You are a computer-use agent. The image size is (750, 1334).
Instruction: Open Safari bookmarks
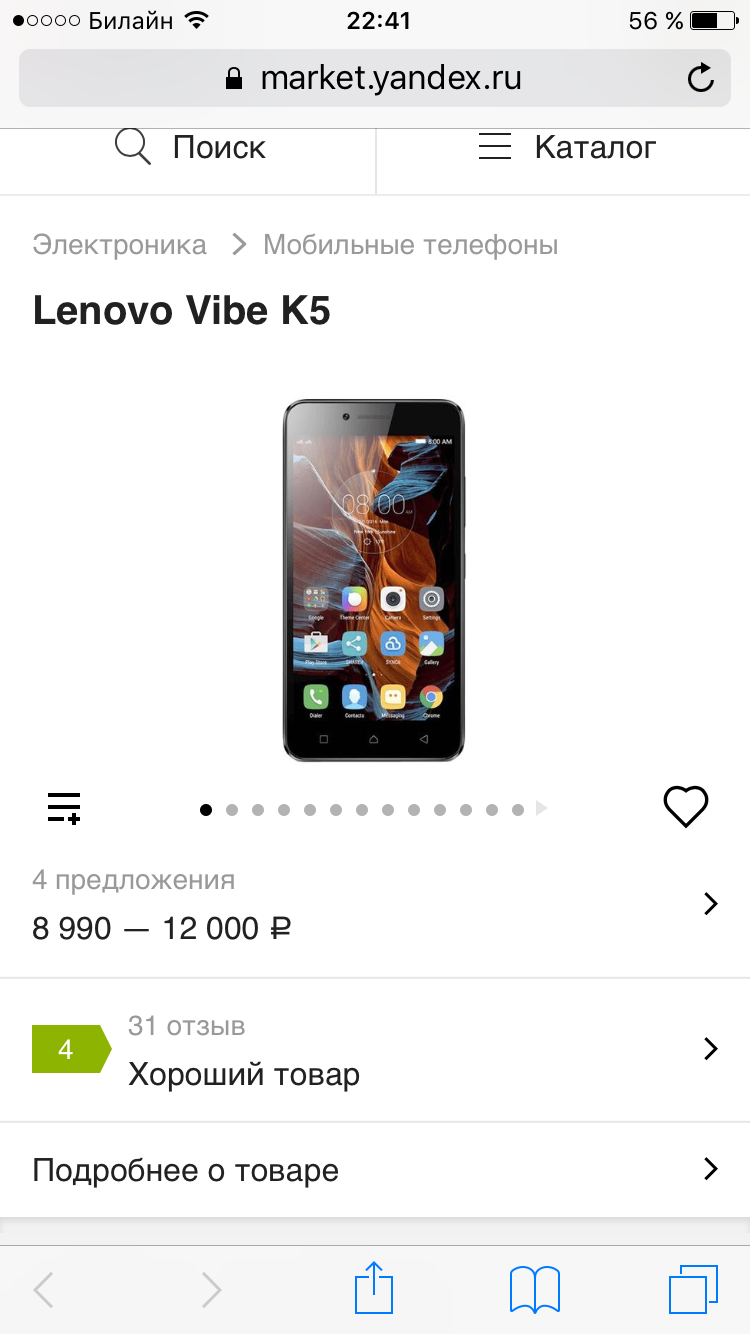tap(535, 1290)
